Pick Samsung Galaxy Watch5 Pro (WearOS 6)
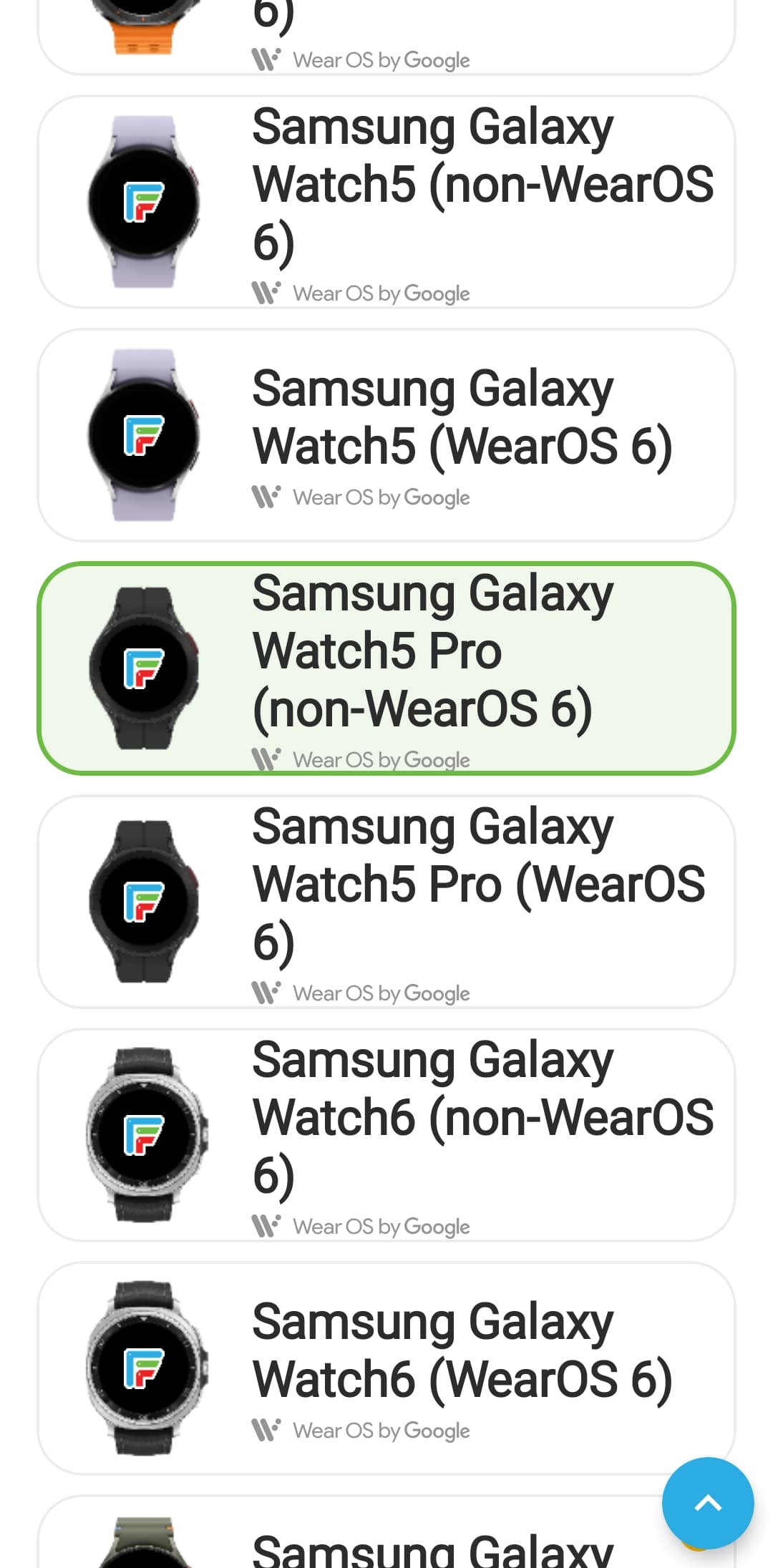This screenshot has width=773, height=1568. click(x=386, y=902)
